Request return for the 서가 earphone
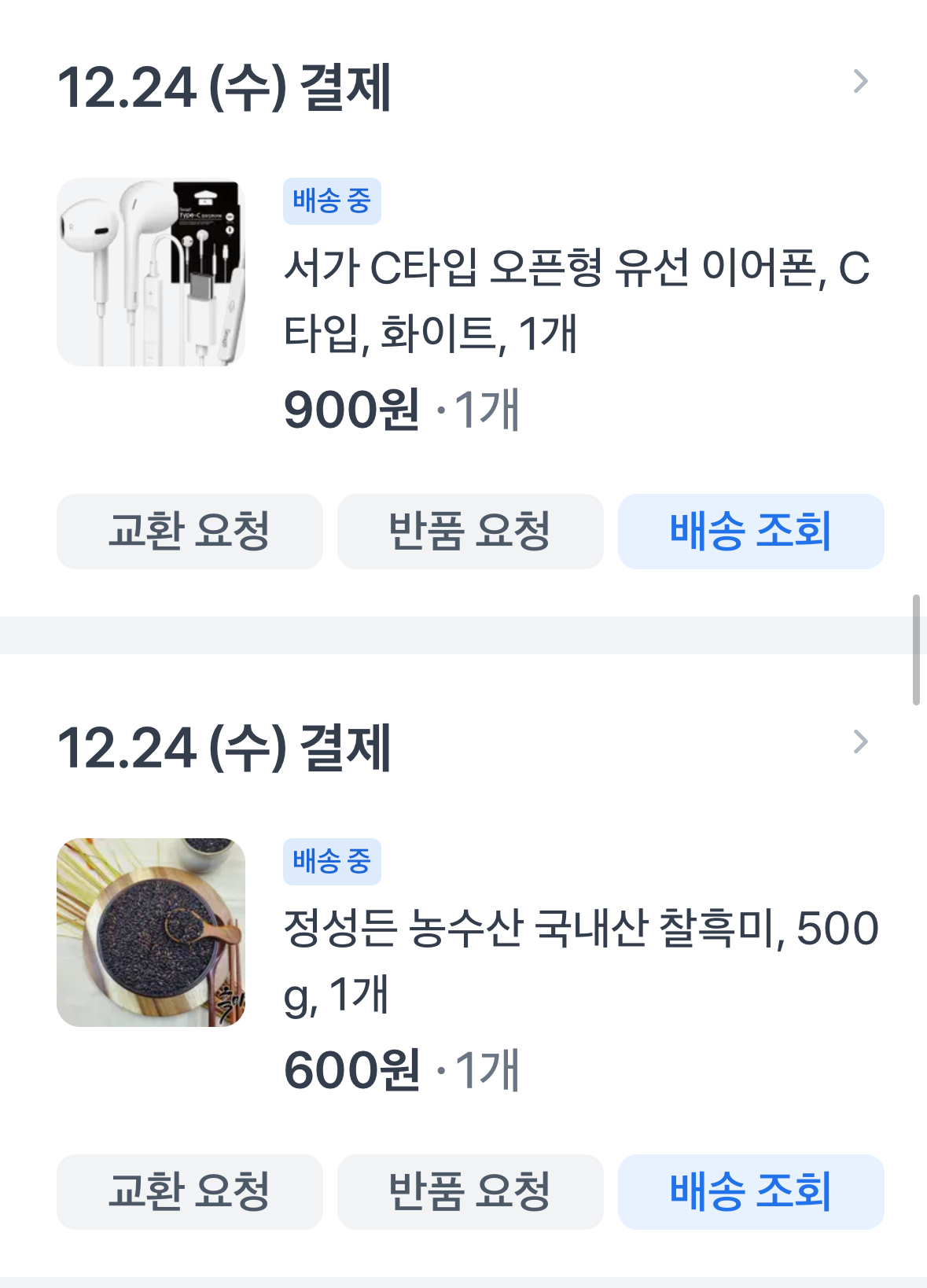927x1288 pixels. 470,532
